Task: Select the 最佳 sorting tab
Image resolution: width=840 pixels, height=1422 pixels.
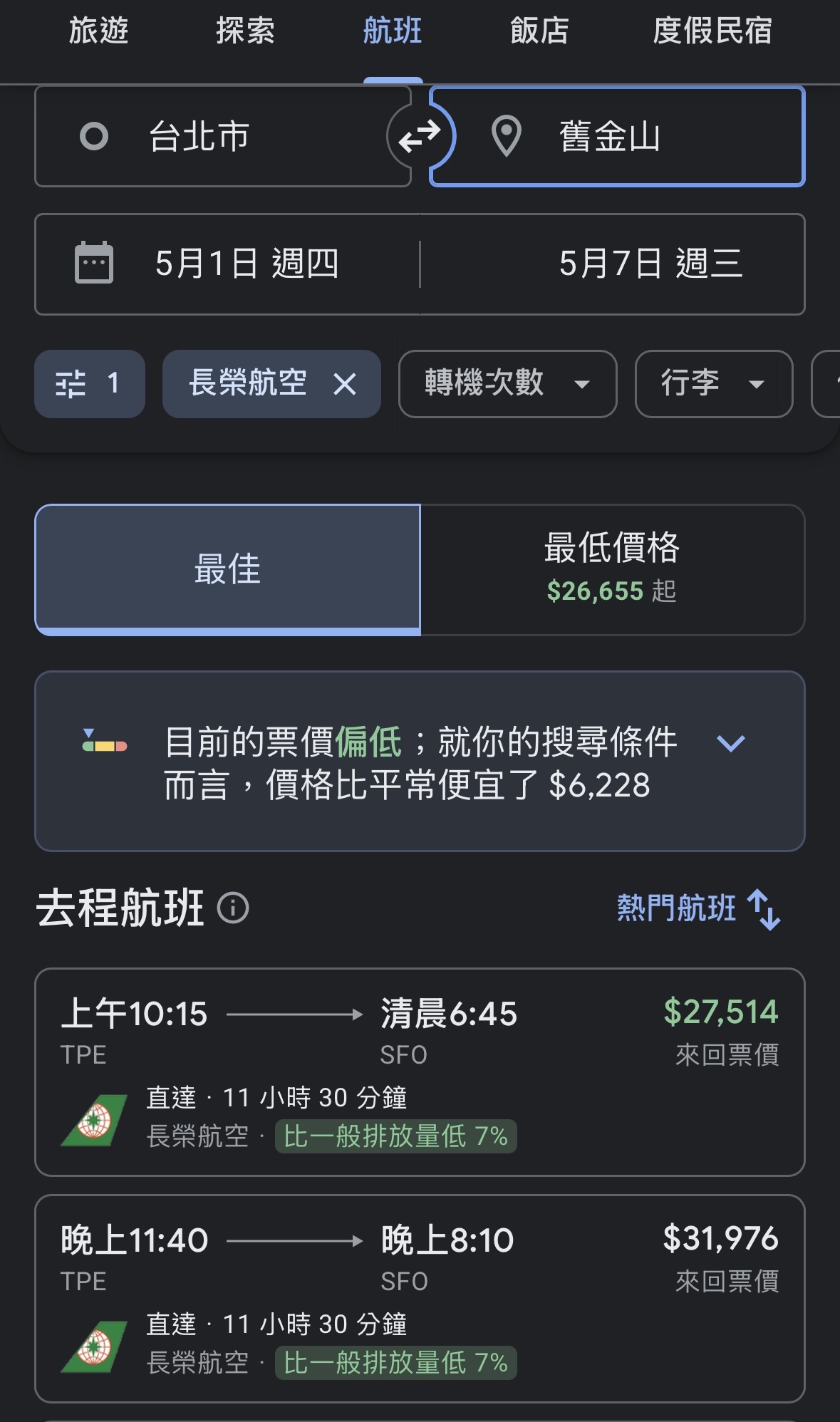Action: (228, 569)
